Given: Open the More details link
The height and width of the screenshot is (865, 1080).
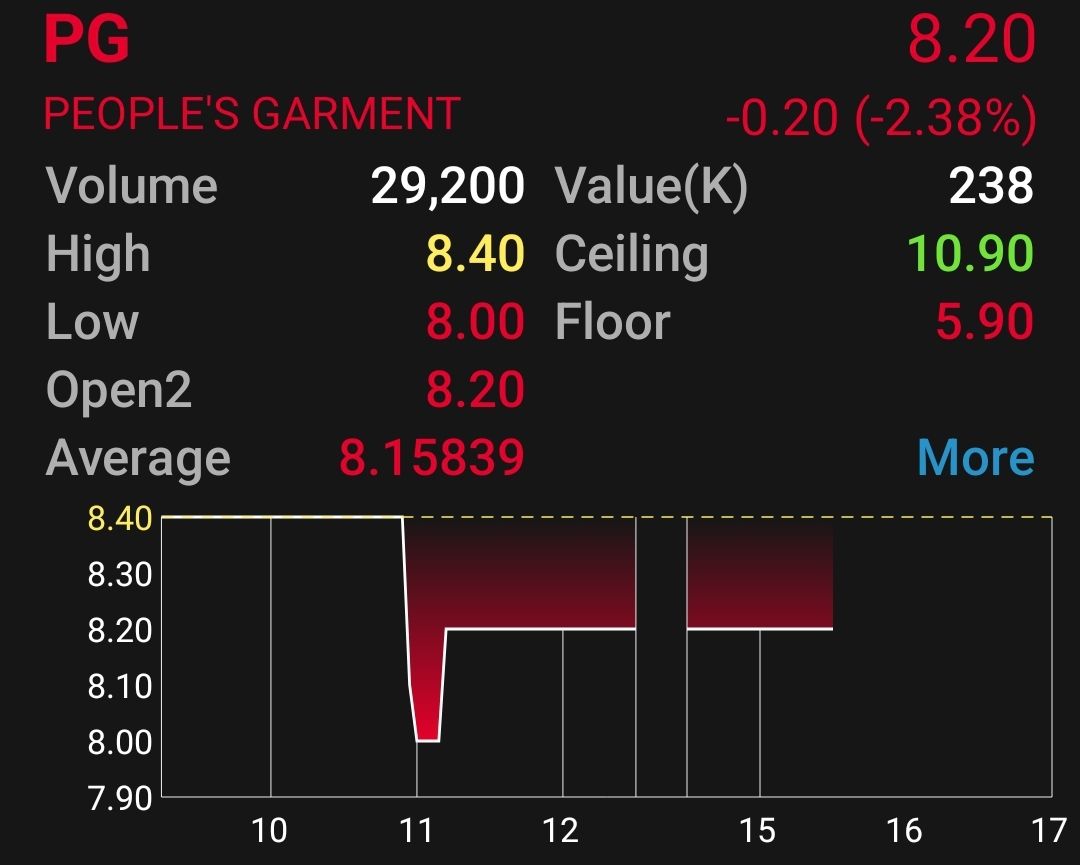Looking at the screenshot, I should click(975, 458).
